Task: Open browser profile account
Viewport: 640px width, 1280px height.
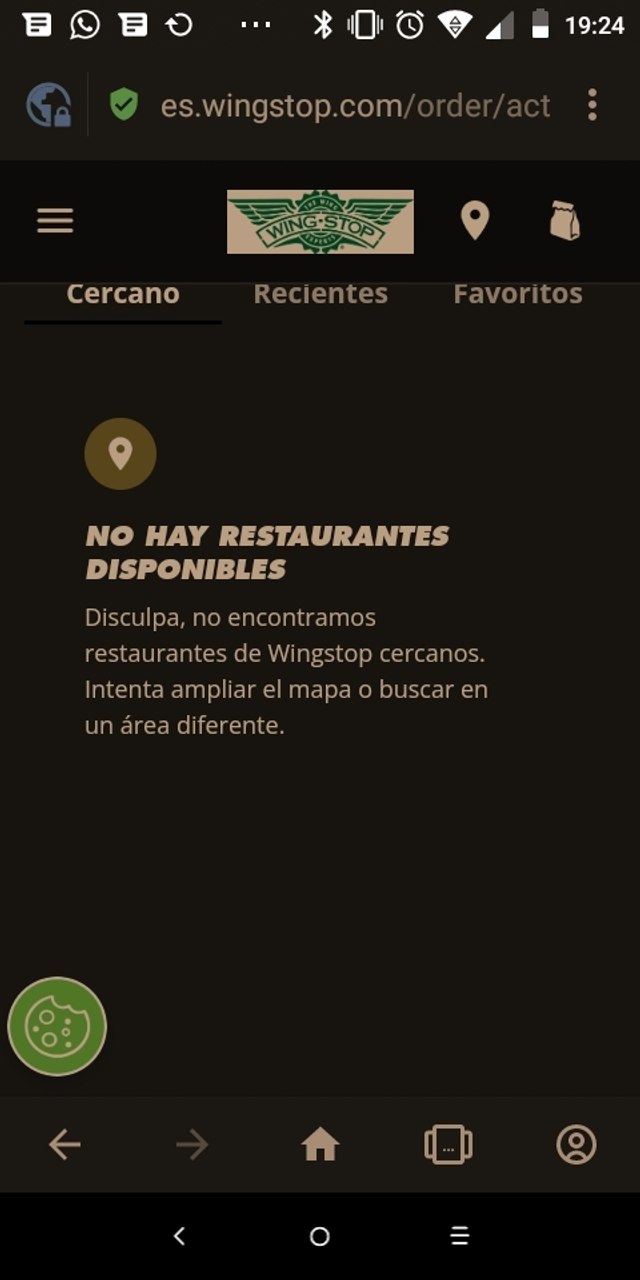Action: (x=576, y=1144)
